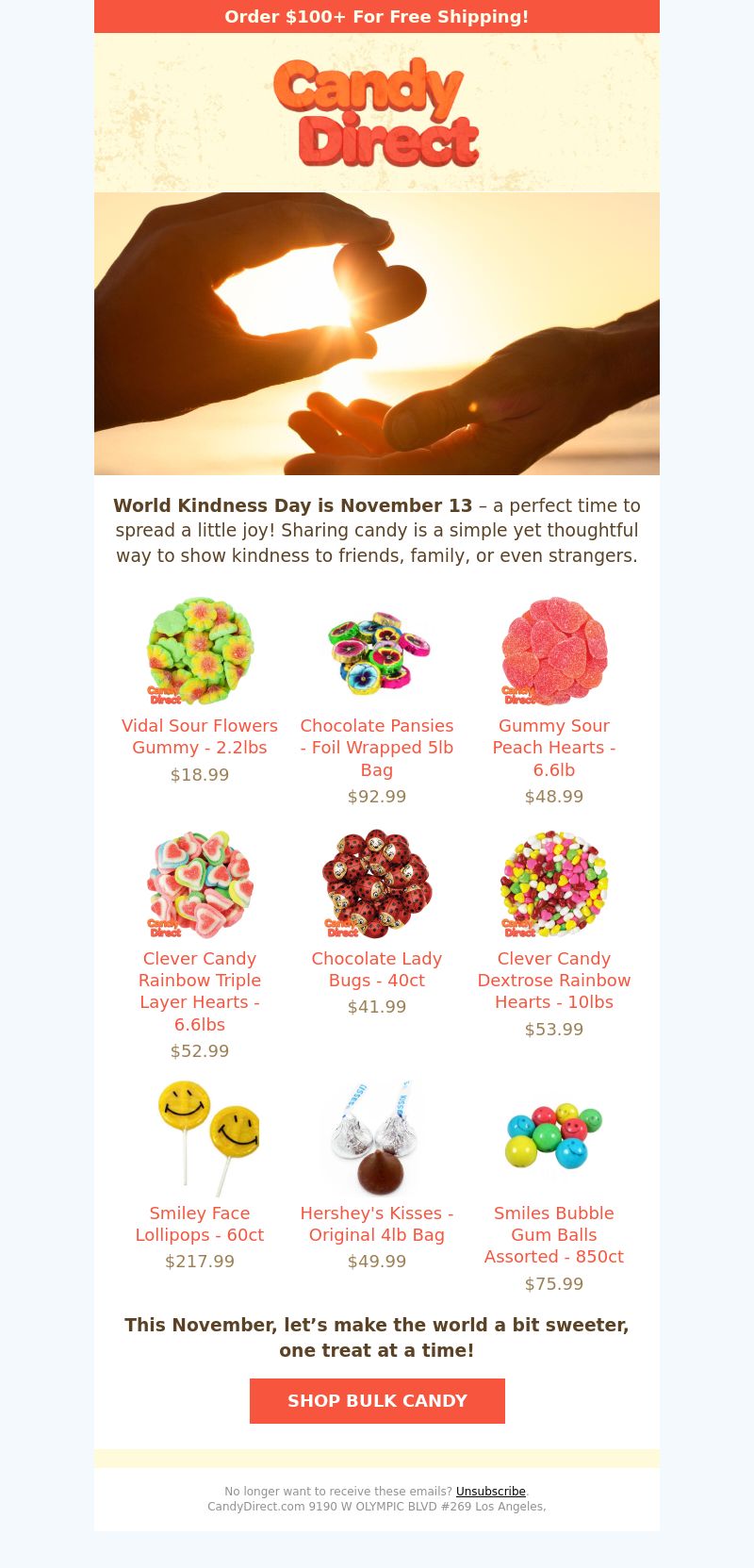
Task: Tap the Unsubscribe link
Action: [490, 1491]
